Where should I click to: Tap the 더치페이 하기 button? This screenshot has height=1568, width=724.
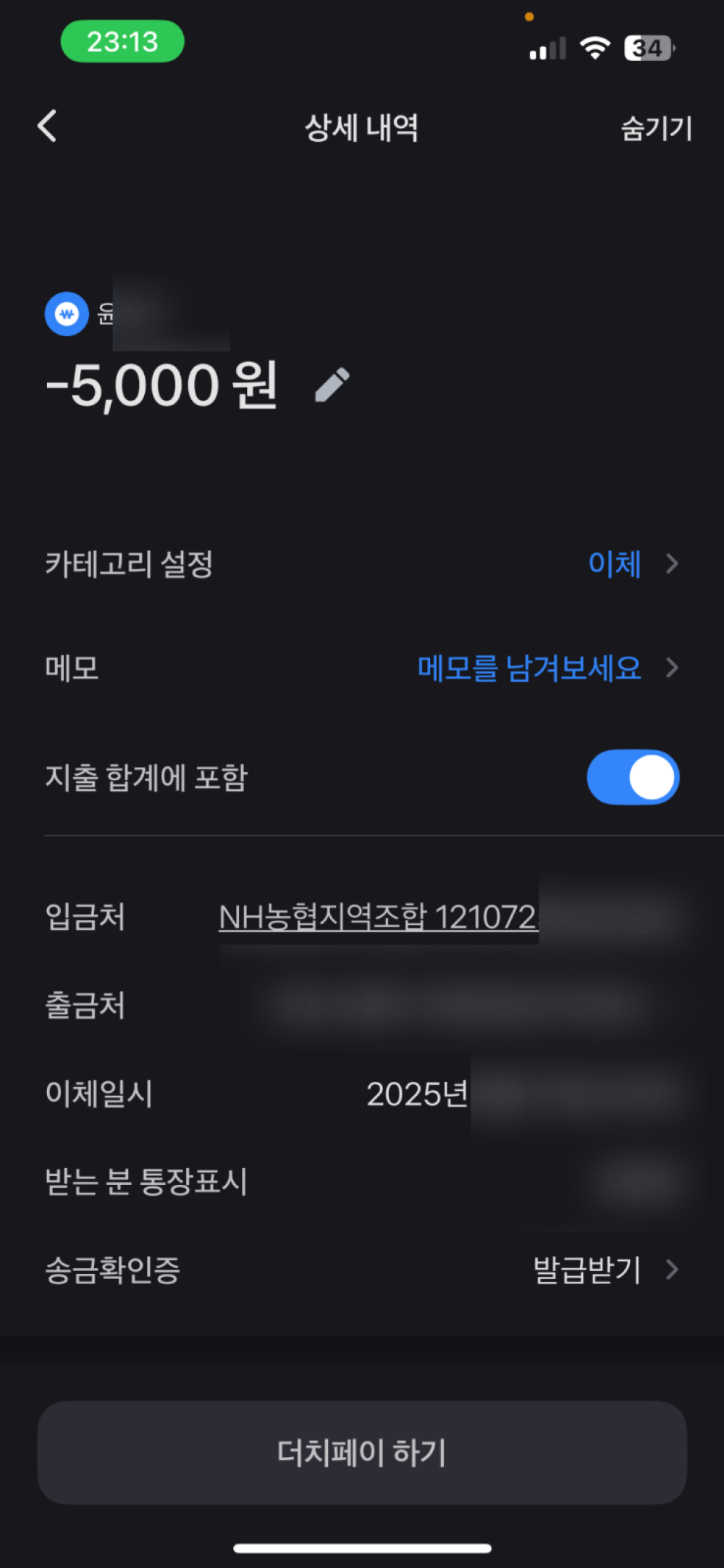(x=362, y=1452)
